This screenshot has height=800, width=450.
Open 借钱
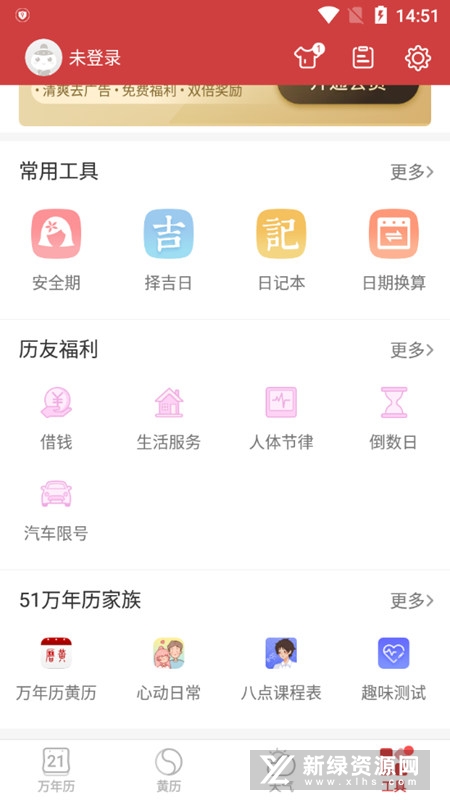click(x=56, y=418)
